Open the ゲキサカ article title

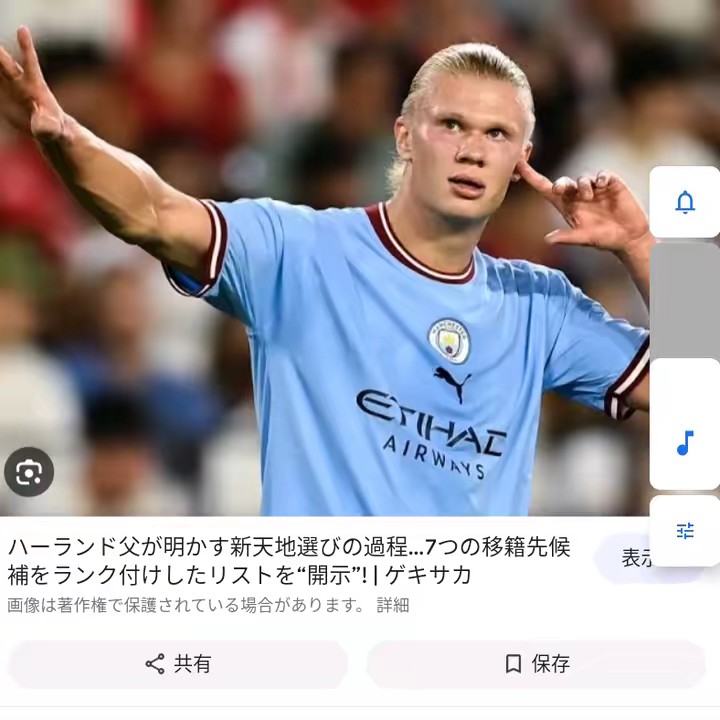click(x=290, y=561)
